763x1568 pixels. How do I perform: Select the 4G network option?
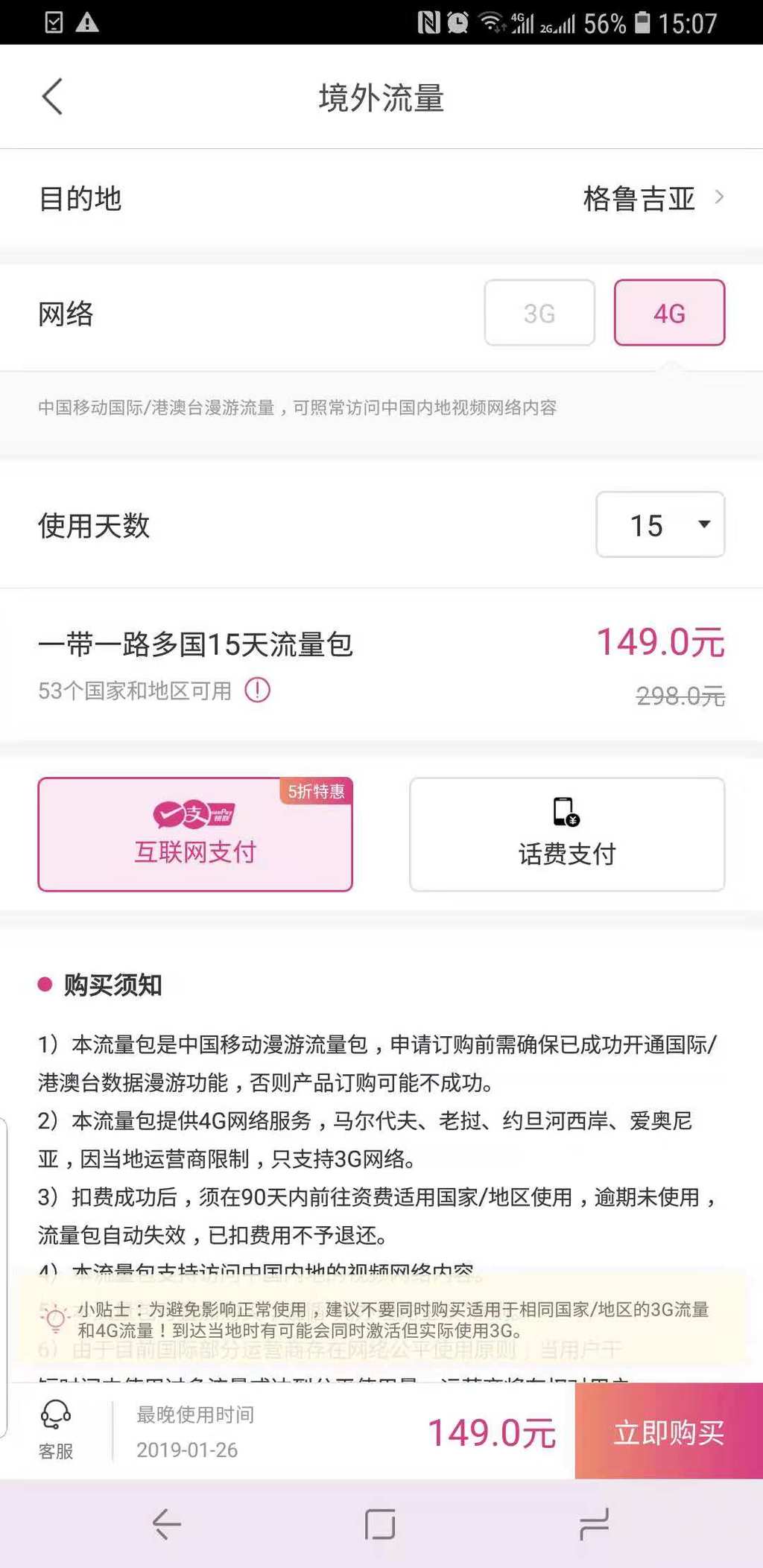point(669,313)
